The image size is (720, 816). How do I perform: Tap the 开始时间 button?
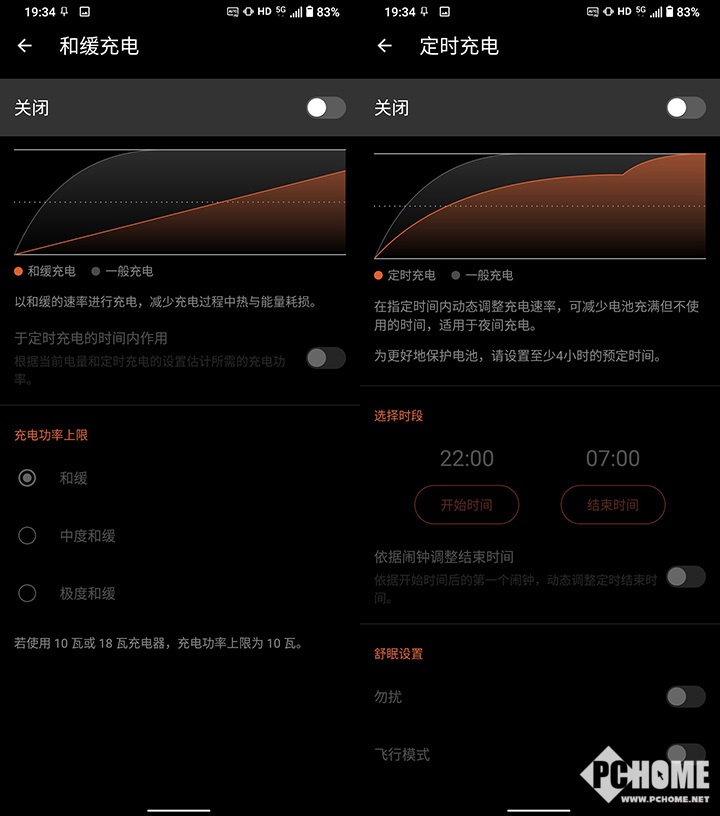pos(467,505)
